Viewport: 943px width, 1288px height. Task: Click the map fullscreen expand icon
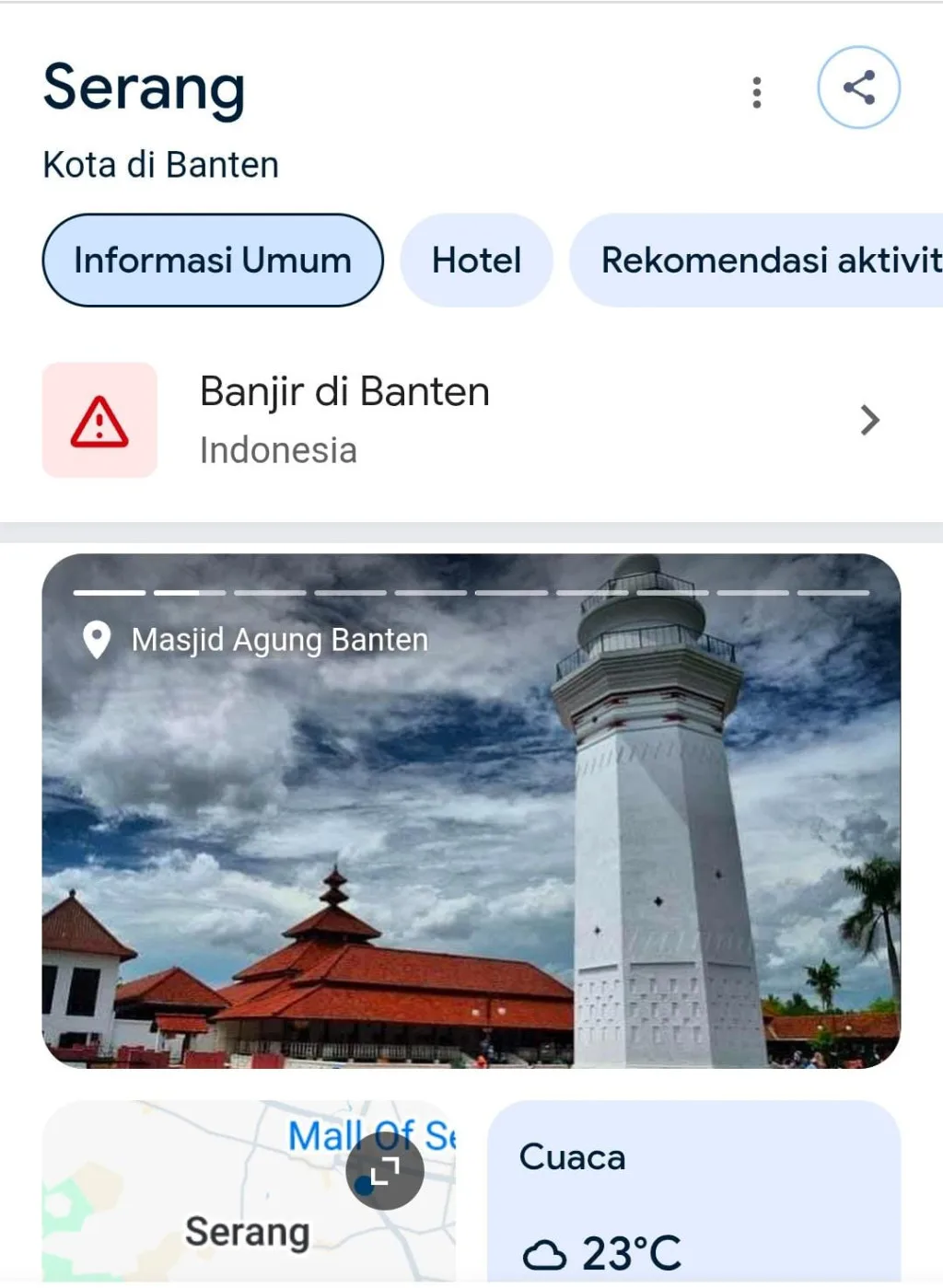(x=385, y=1169)
